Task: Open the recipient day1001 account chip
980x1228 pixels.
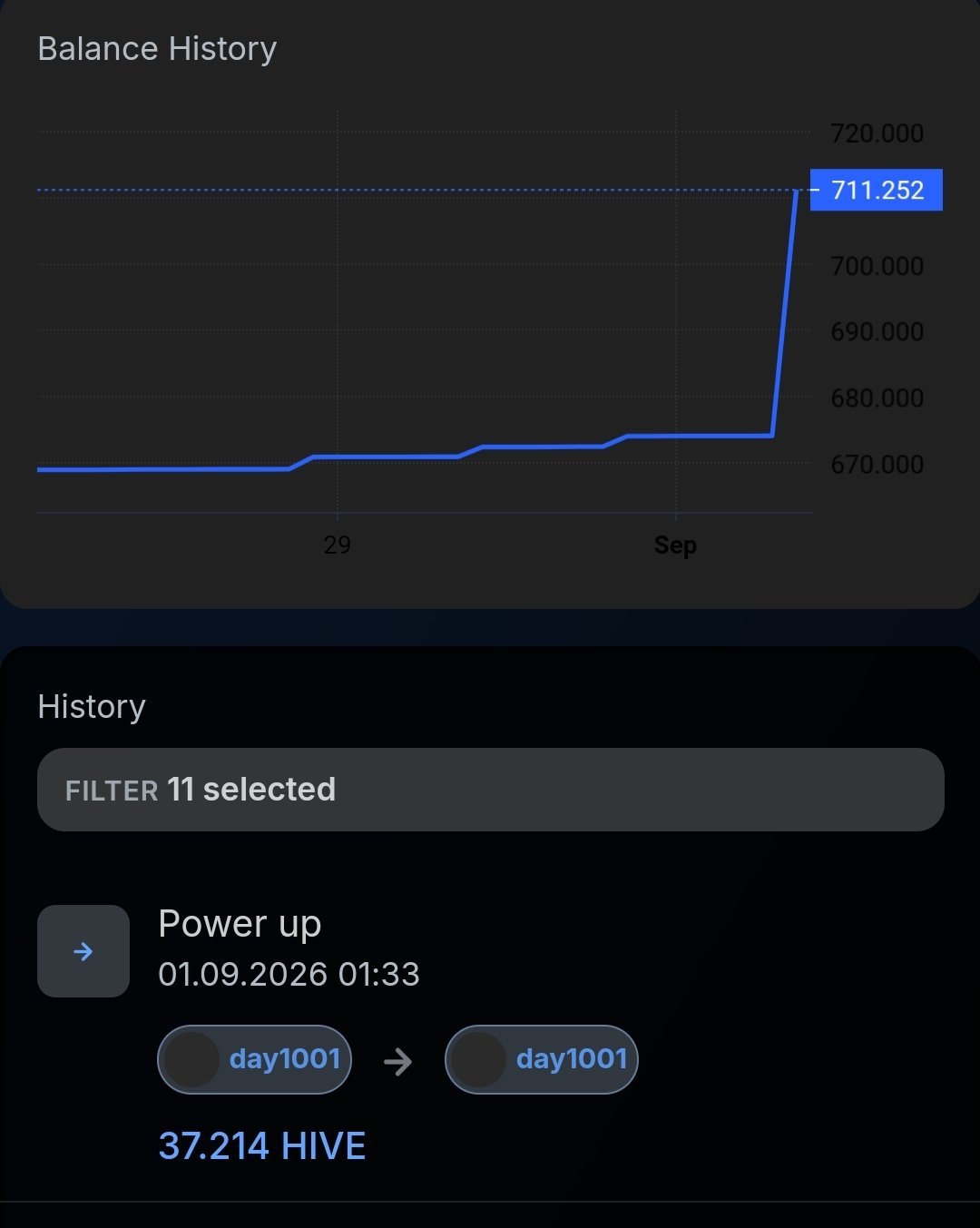Action: (542, 1059)
